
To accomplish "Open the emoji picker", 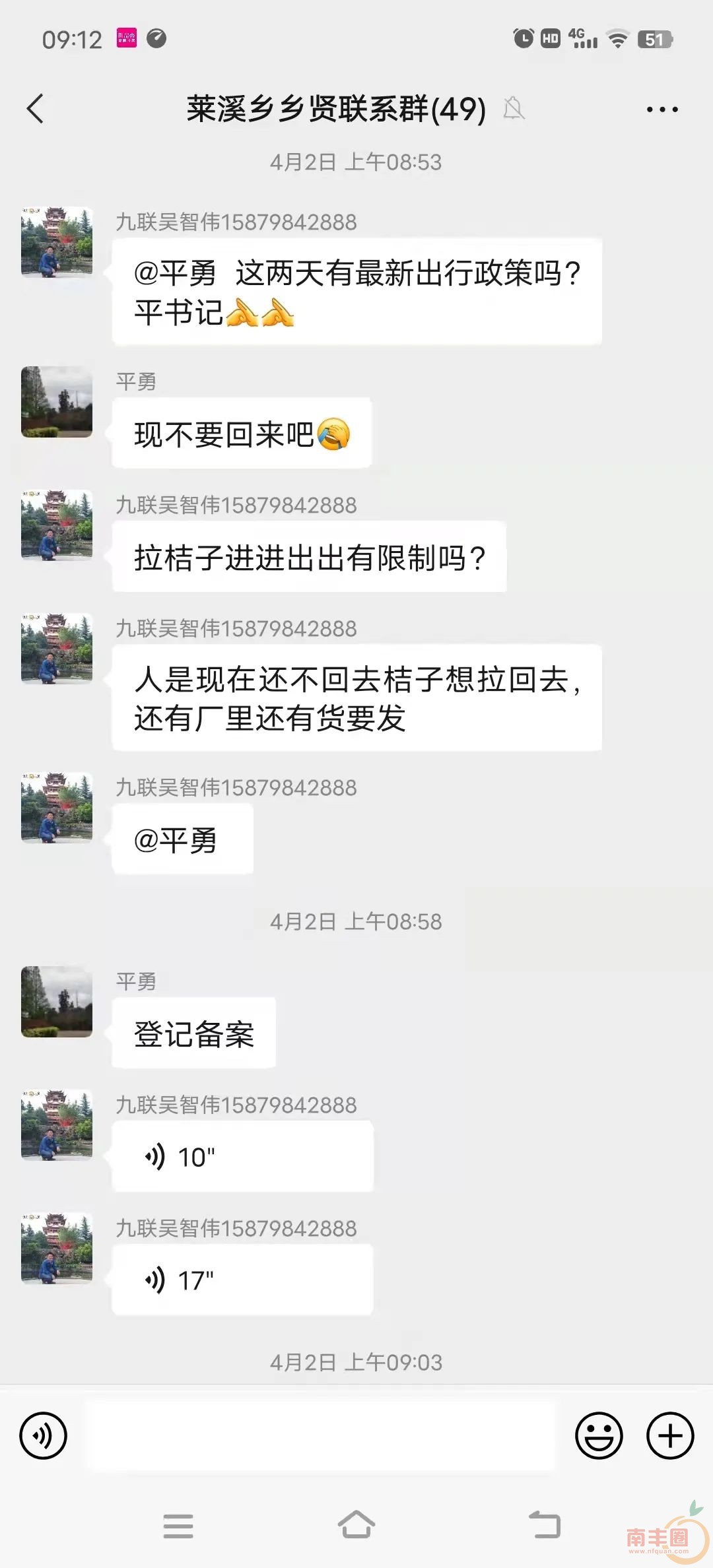I will [x=599, y=1435].
